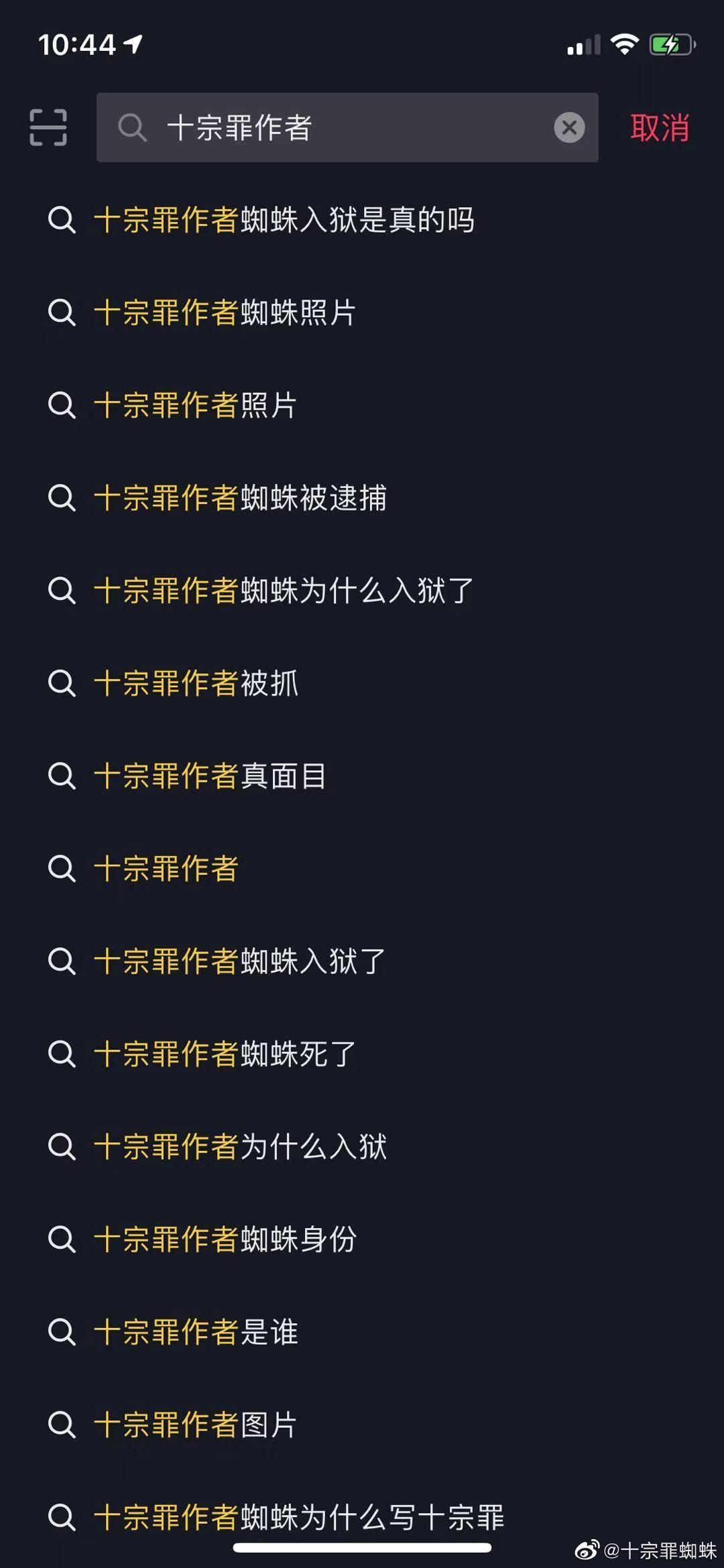Choose suggestion 十宗罪作者真面目

210,776
